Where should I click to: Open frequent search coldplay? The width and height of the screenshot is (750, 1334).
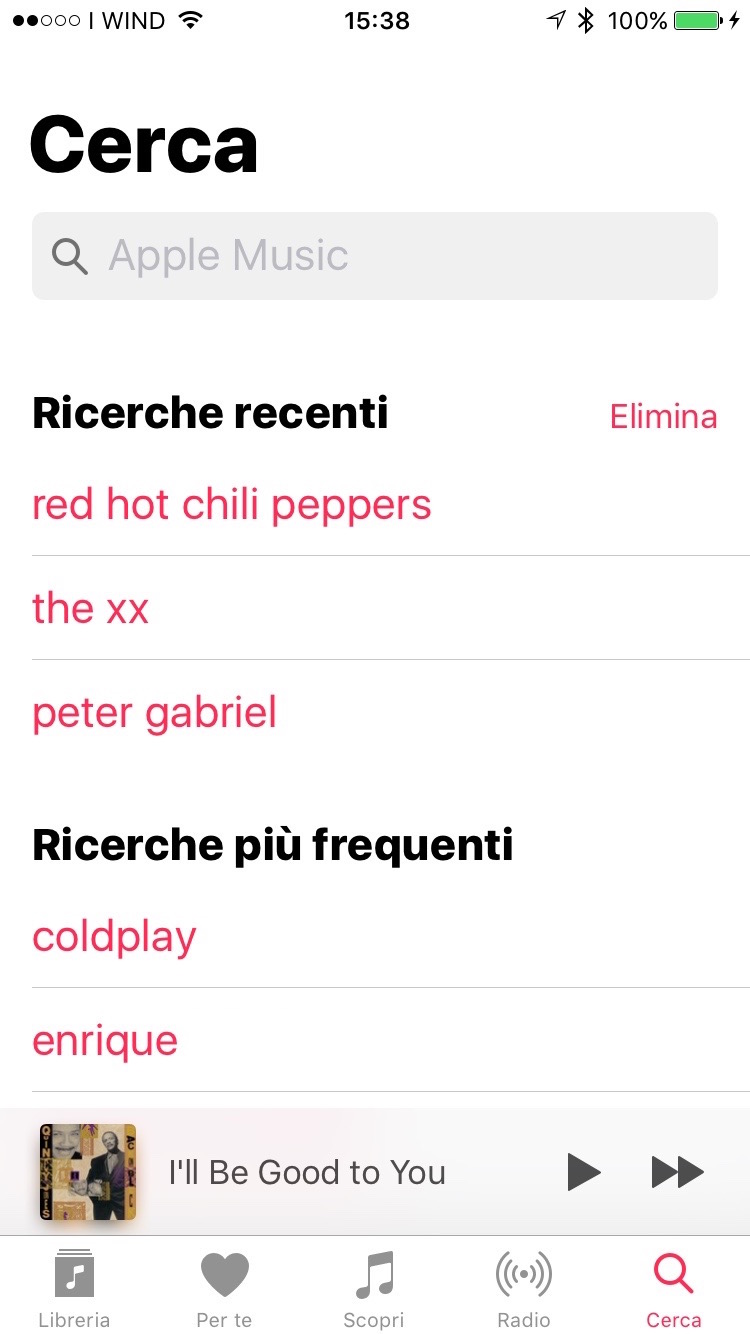114,937
